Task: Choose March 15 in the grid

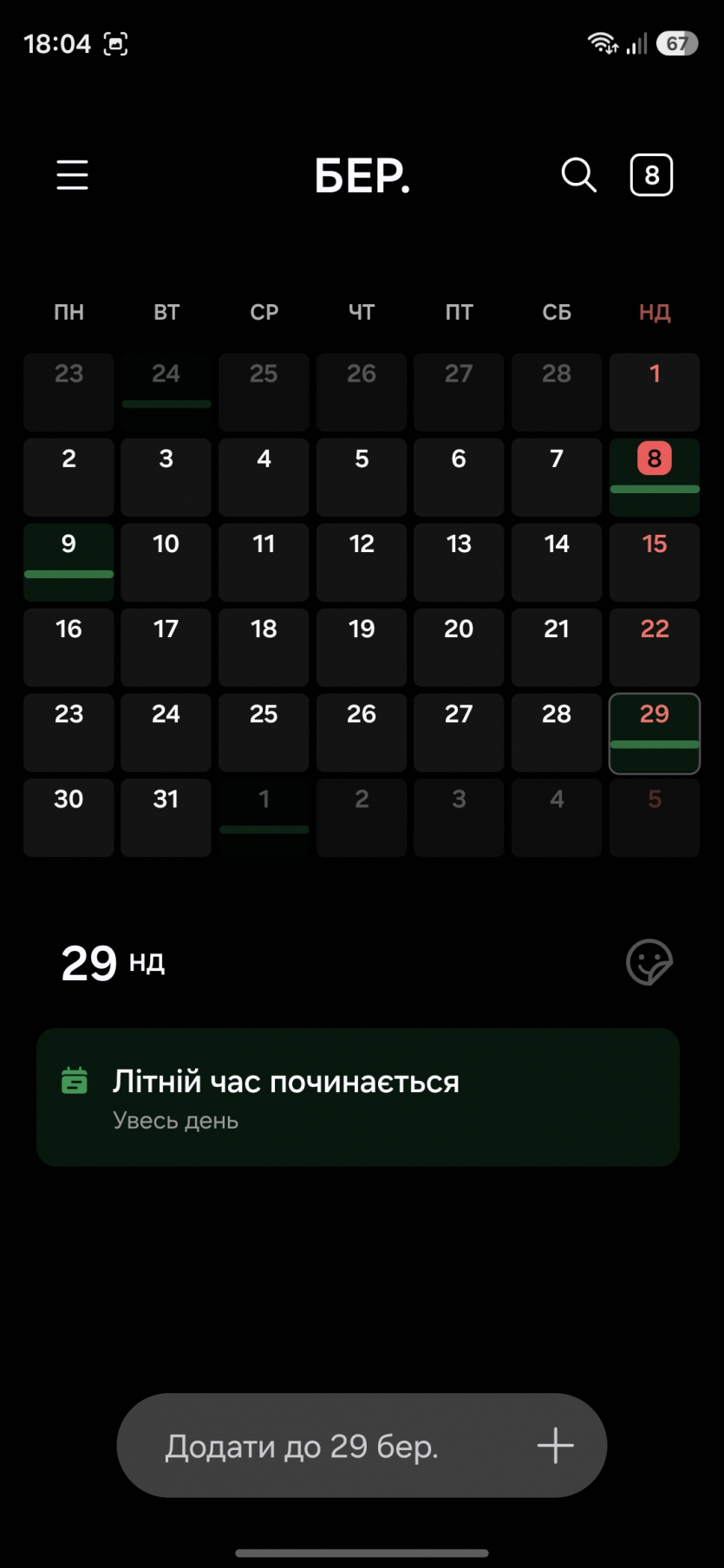Action: (655, 562)
